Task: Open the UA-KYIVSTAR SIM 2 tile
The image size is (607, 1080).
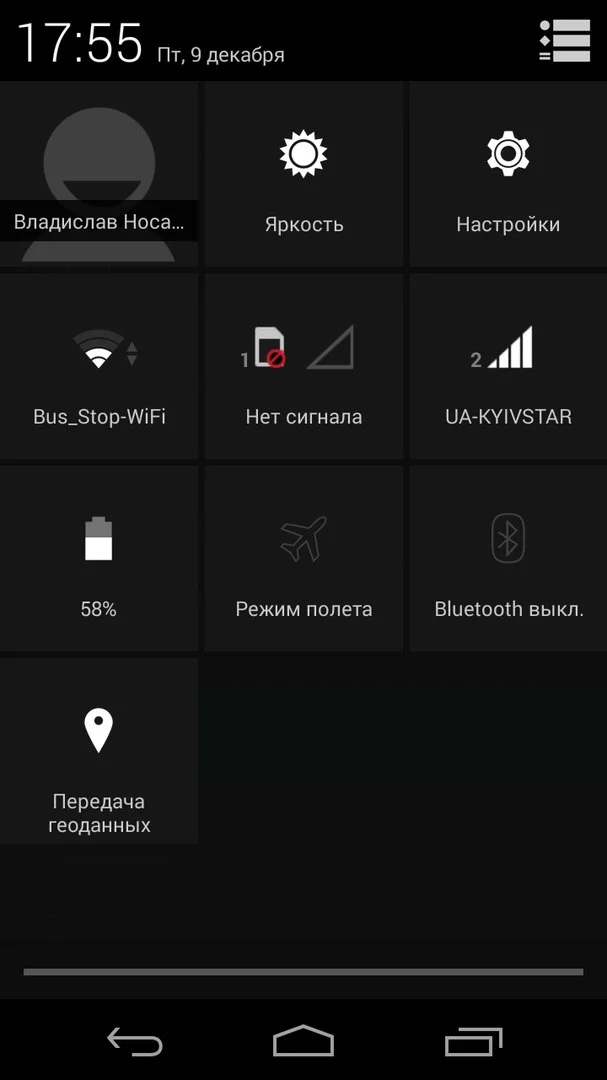Action: (x=508, y=366)
